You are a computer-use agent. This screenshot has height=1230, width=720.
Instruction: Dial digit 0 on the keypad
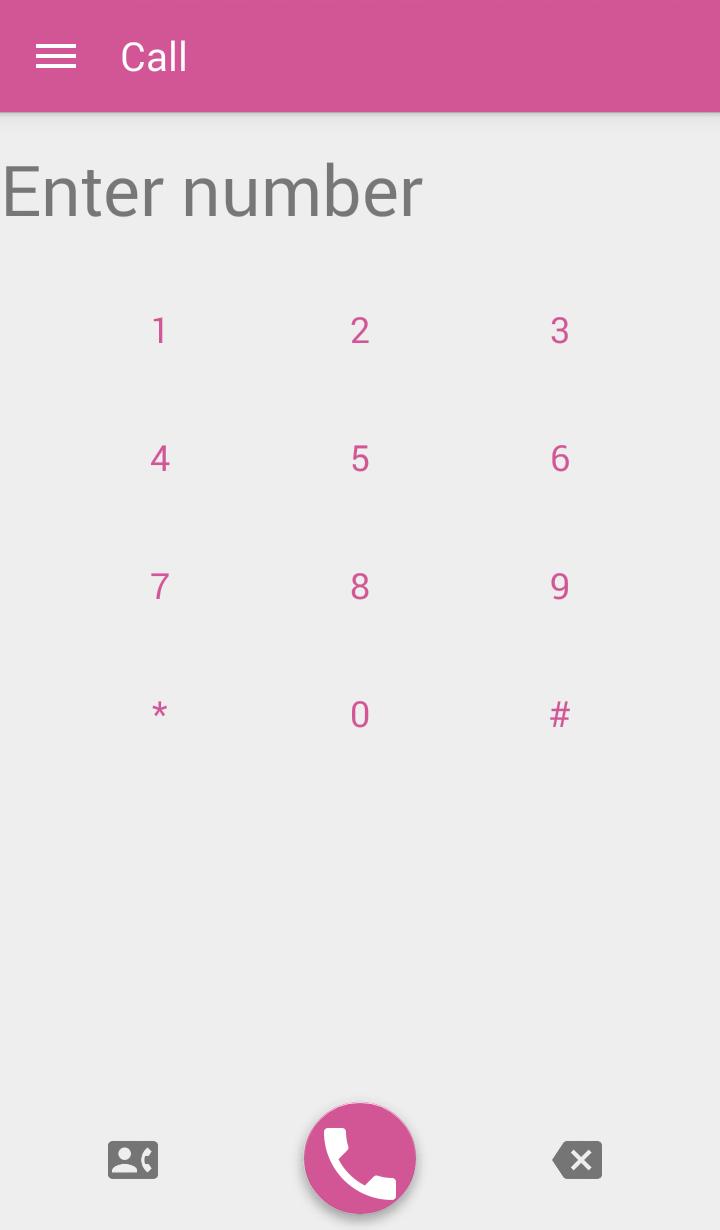click(x=360, y=715)
